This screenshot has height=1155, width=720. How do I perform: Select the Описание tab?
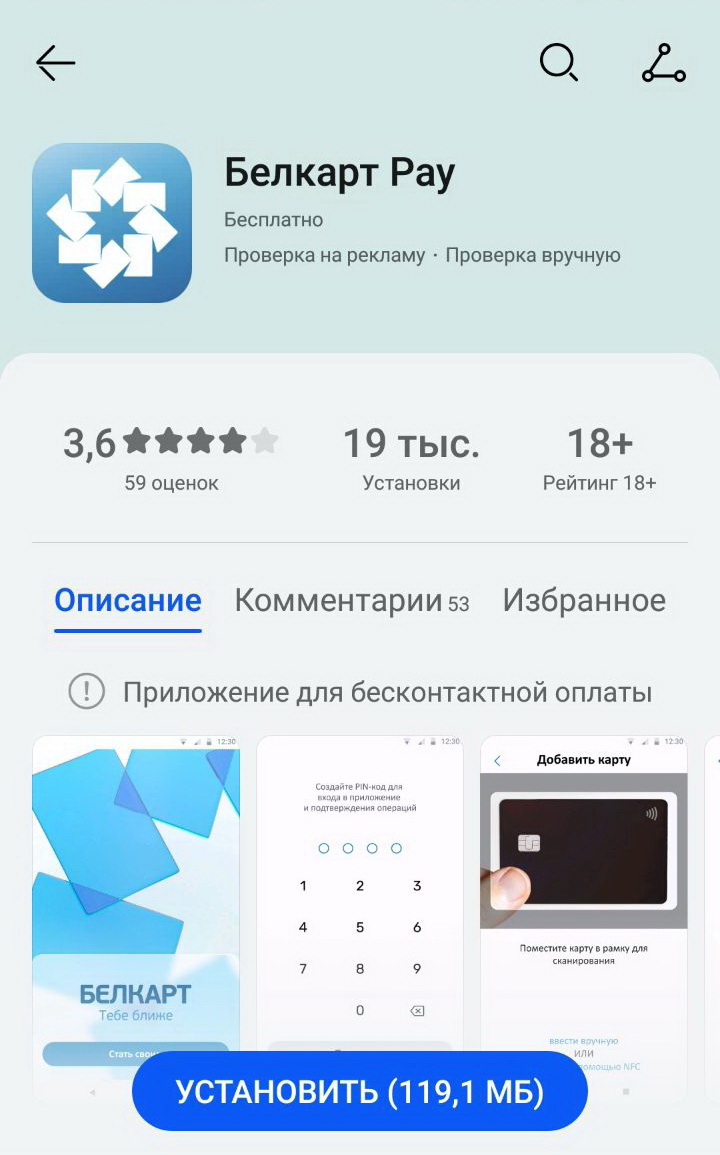(x=128, y=601)
